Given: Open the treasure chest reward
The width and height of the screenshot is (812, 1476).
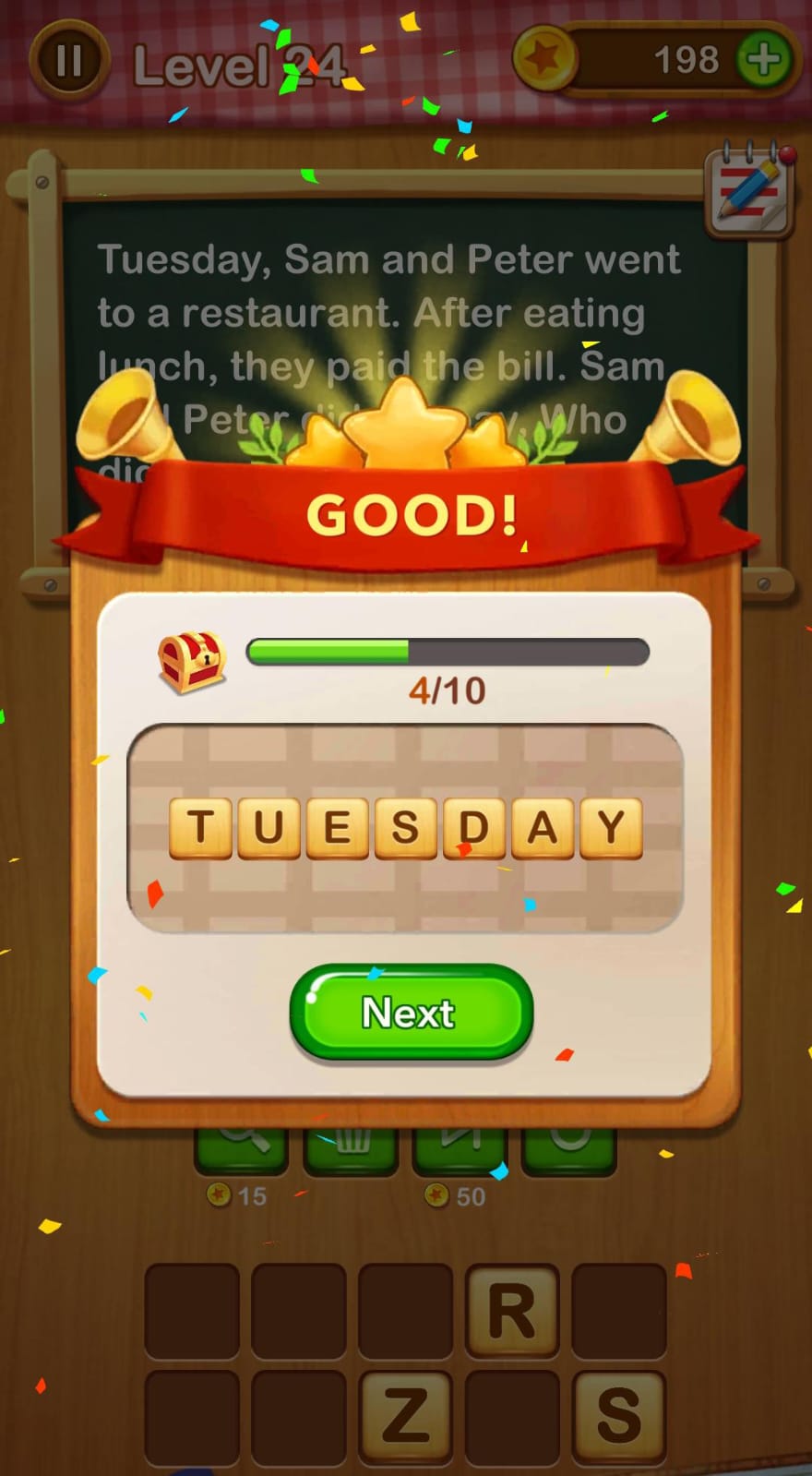Looking at the screenshot, I should (x=192, y=661).
